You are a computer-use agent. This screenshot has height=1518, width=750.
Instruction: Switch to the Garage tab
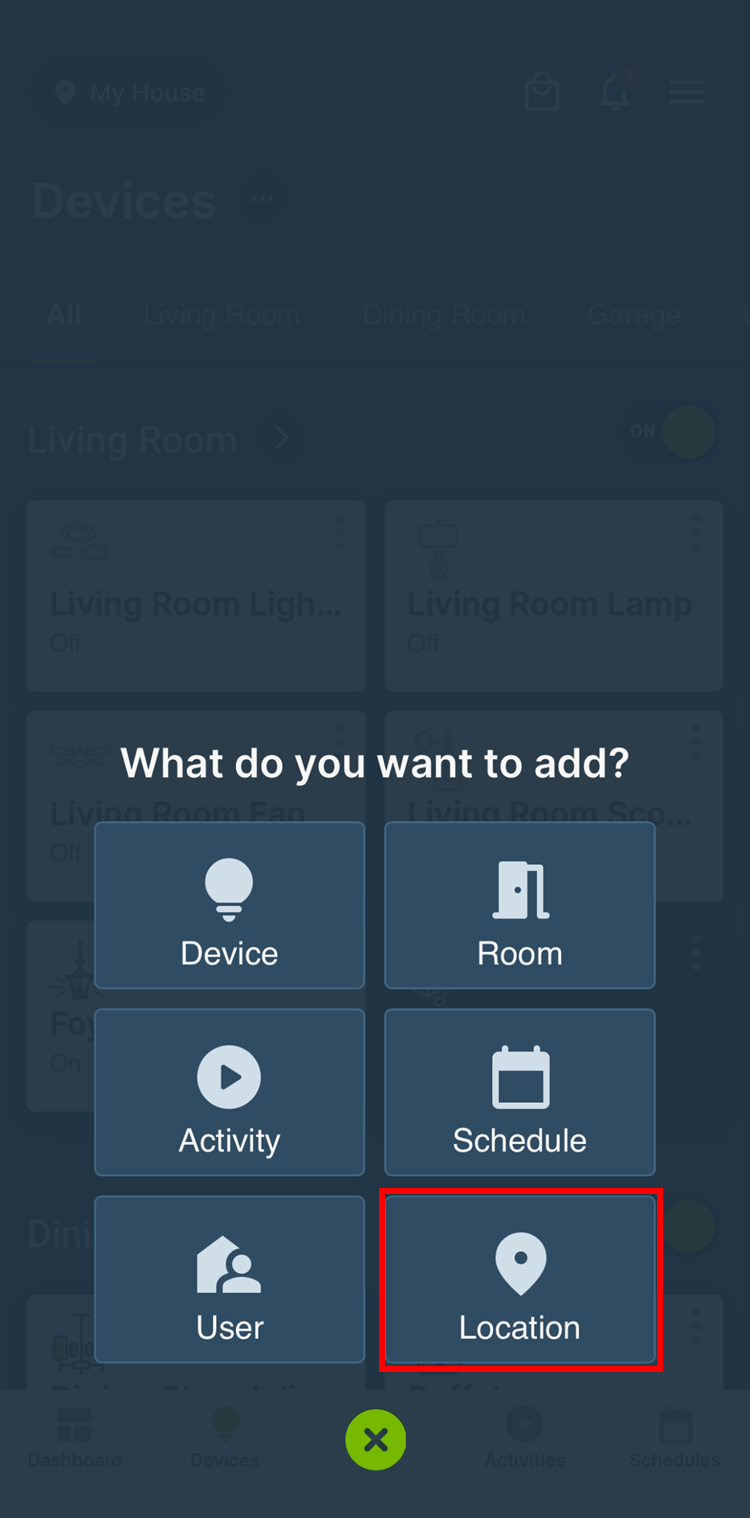point(633,314)
